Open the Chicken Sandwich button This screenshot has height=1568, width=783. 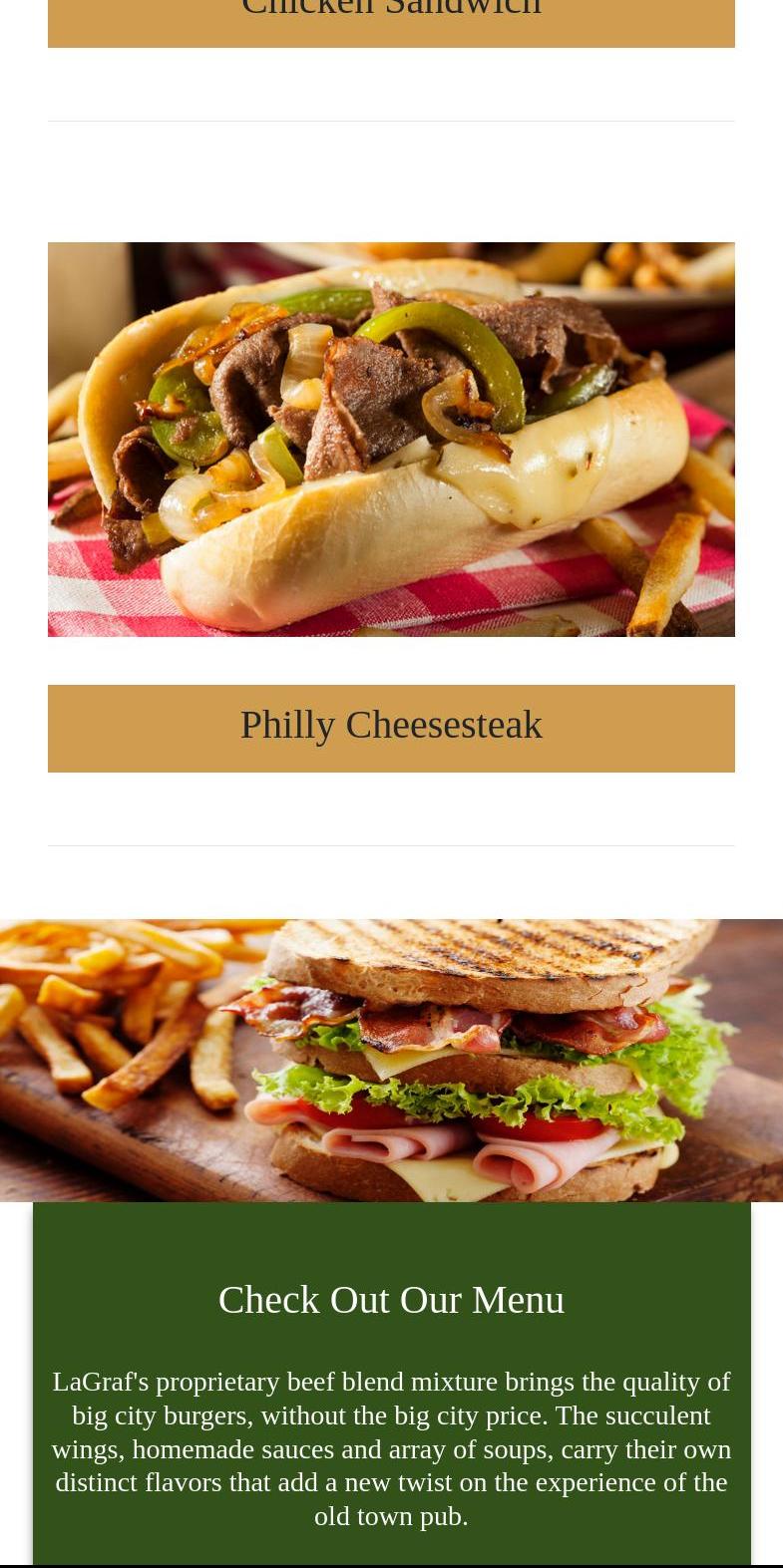[391, 22]
